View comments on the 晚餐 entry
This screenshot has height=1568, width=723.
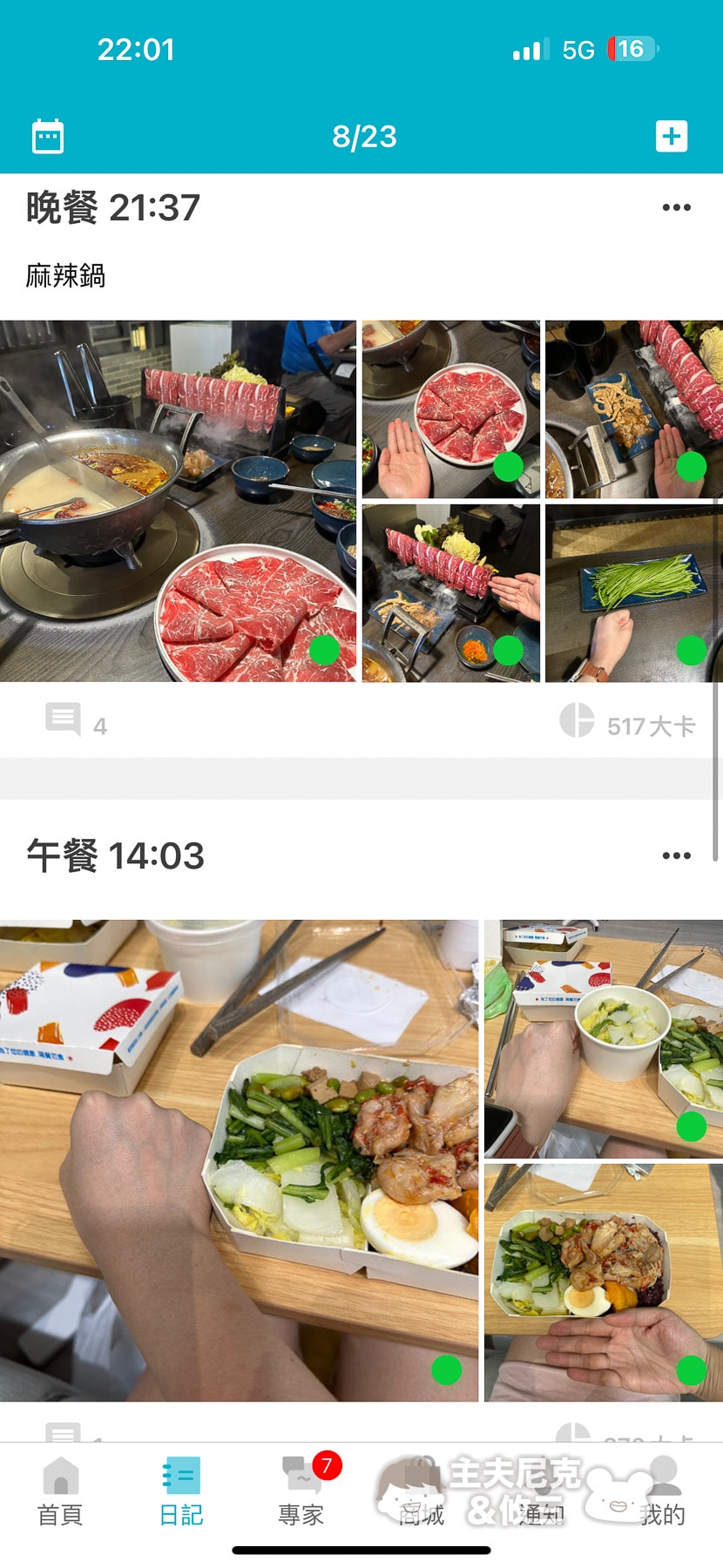tap(75, 722)
